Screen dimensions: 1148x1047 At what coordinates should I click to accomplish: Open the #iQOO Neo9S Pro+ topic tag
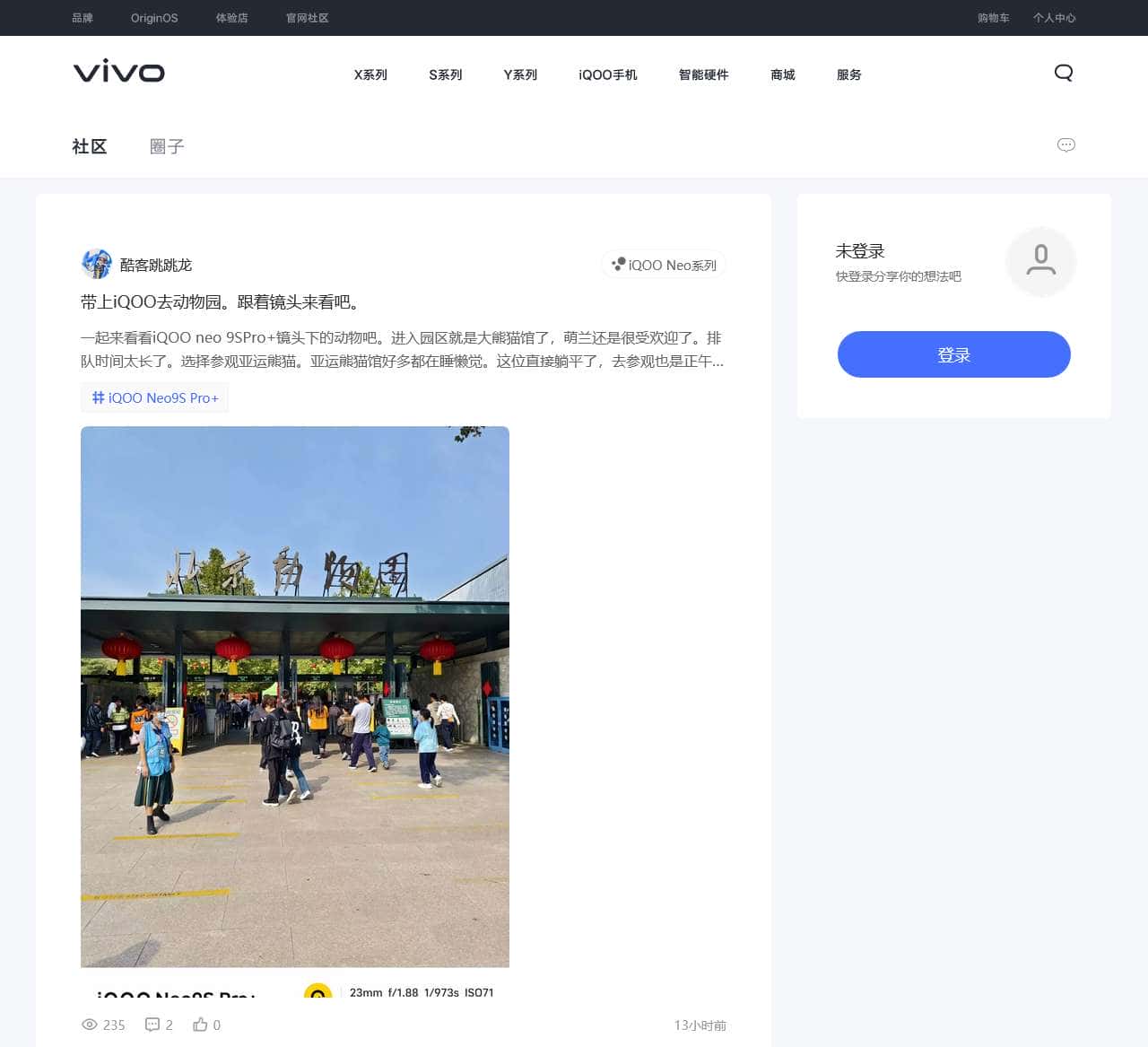155,397
